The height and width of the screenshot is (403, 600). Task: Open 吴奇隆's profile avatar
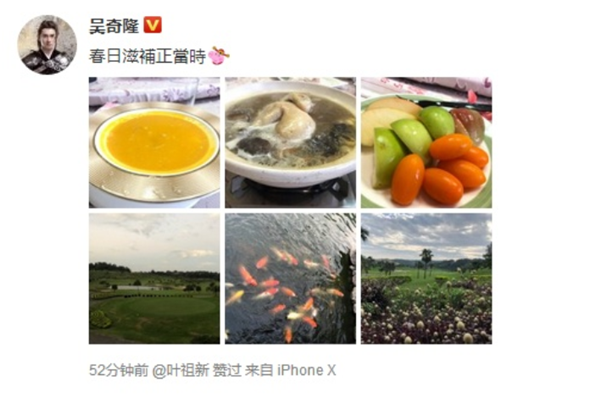click(46, 44)
